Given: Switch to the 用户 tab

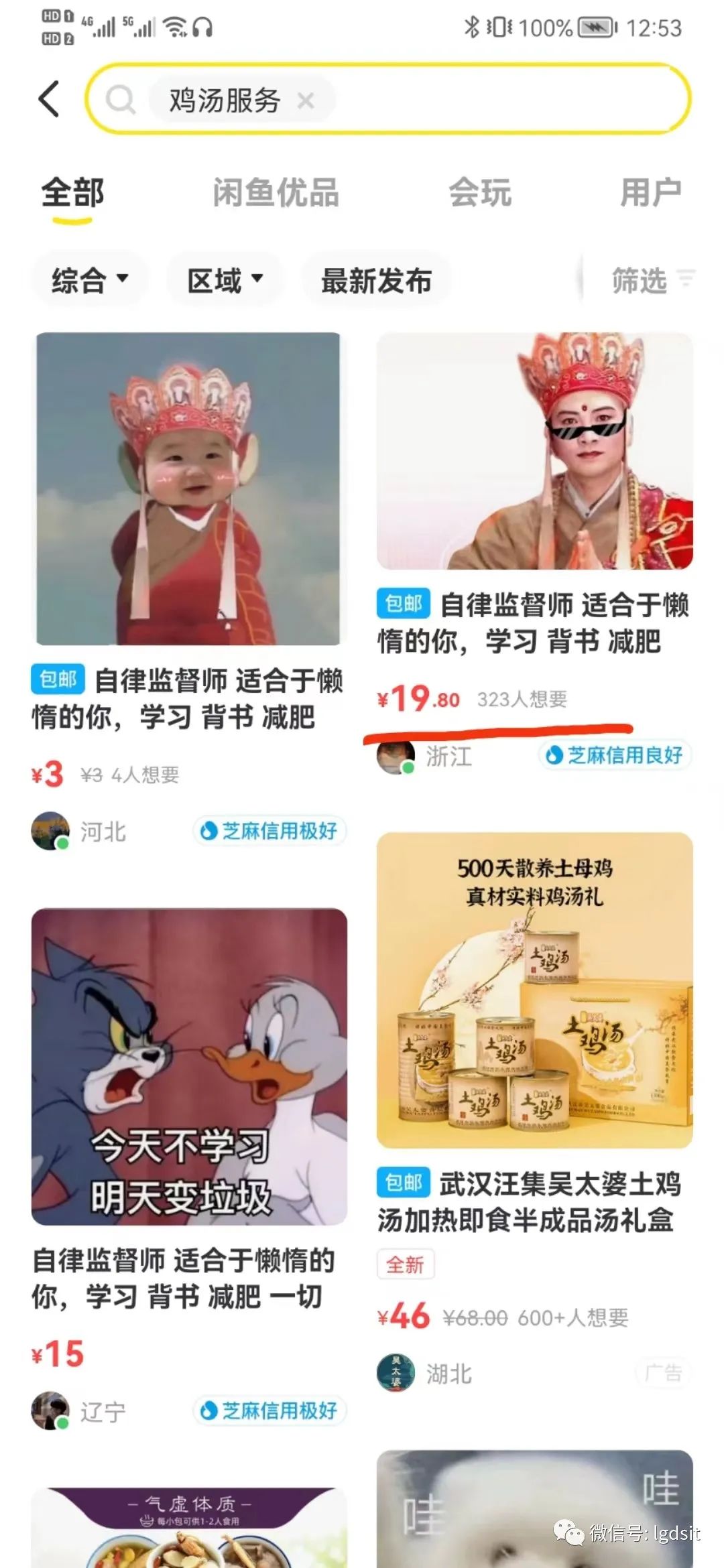Looking at the screenshot, I should click(x=650, y=193).
